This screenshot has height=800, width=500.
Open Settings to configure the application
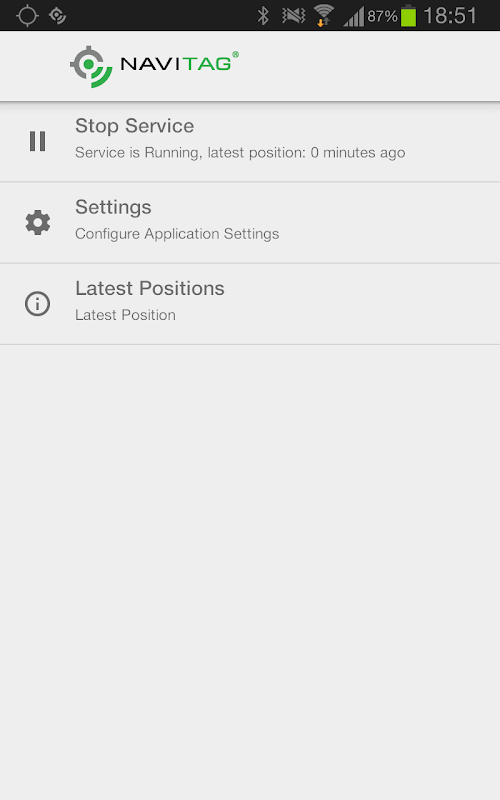point(250,222)
